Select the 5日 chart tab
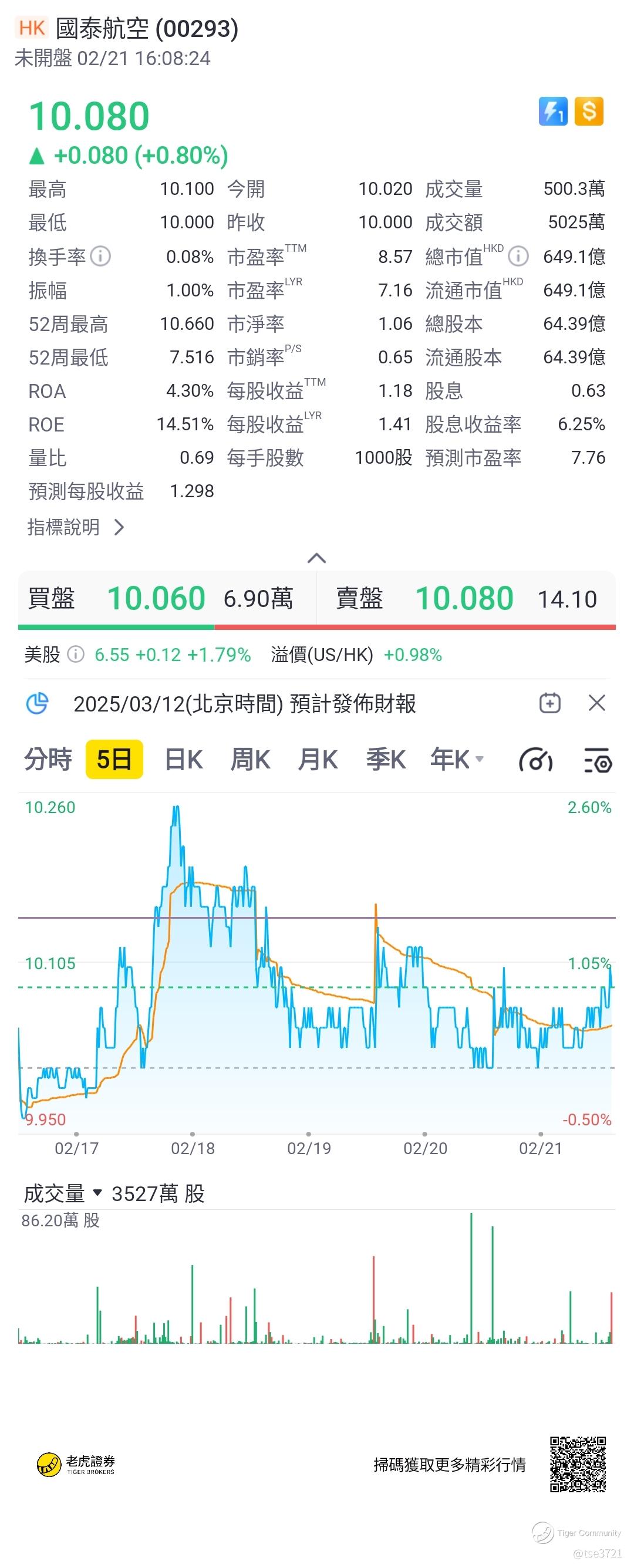The image size is (634, 1568). coord(114,760)
